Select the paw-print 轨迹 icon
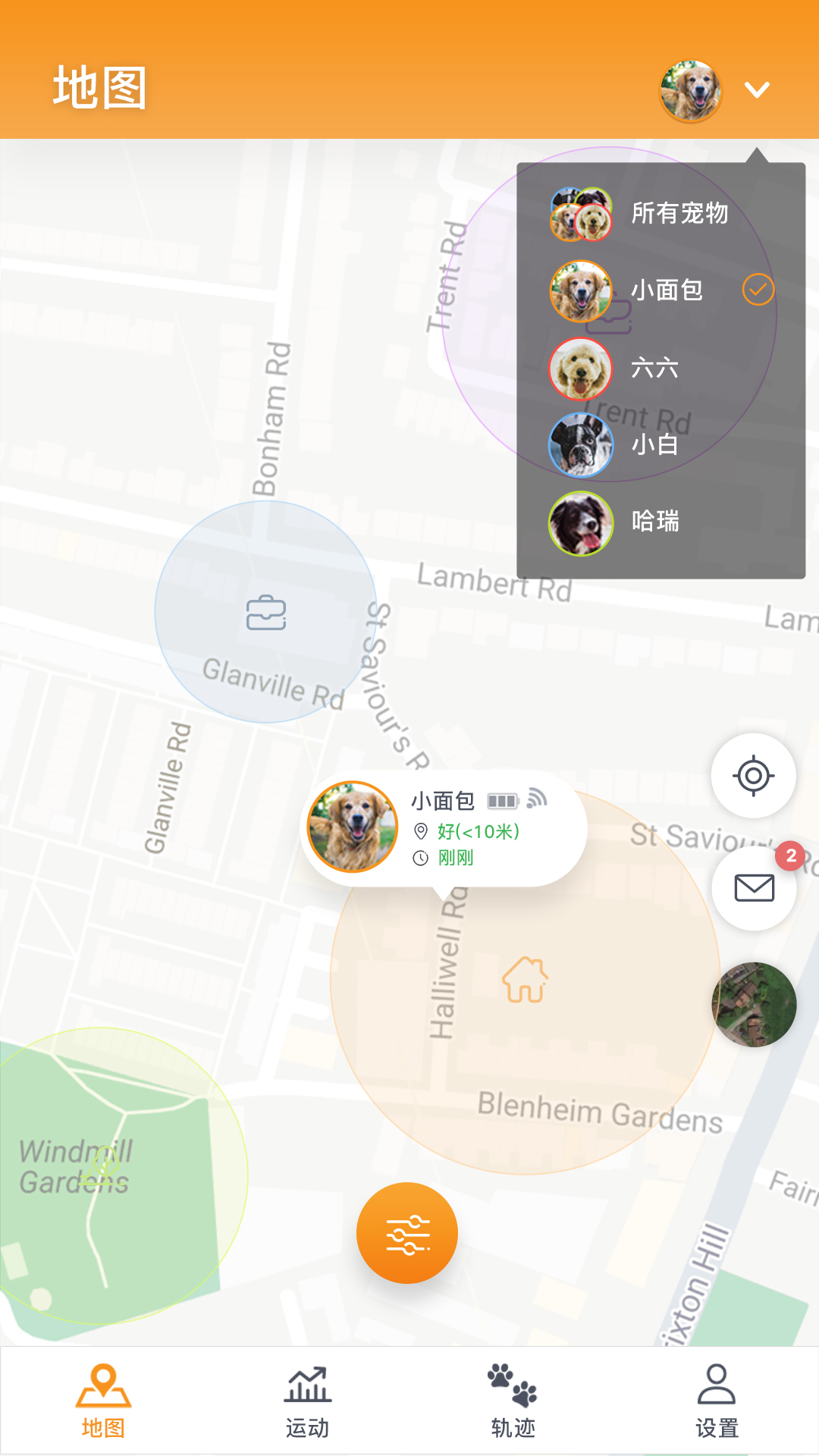Viewport: 819px width, 1456px height. [512, 1399]
